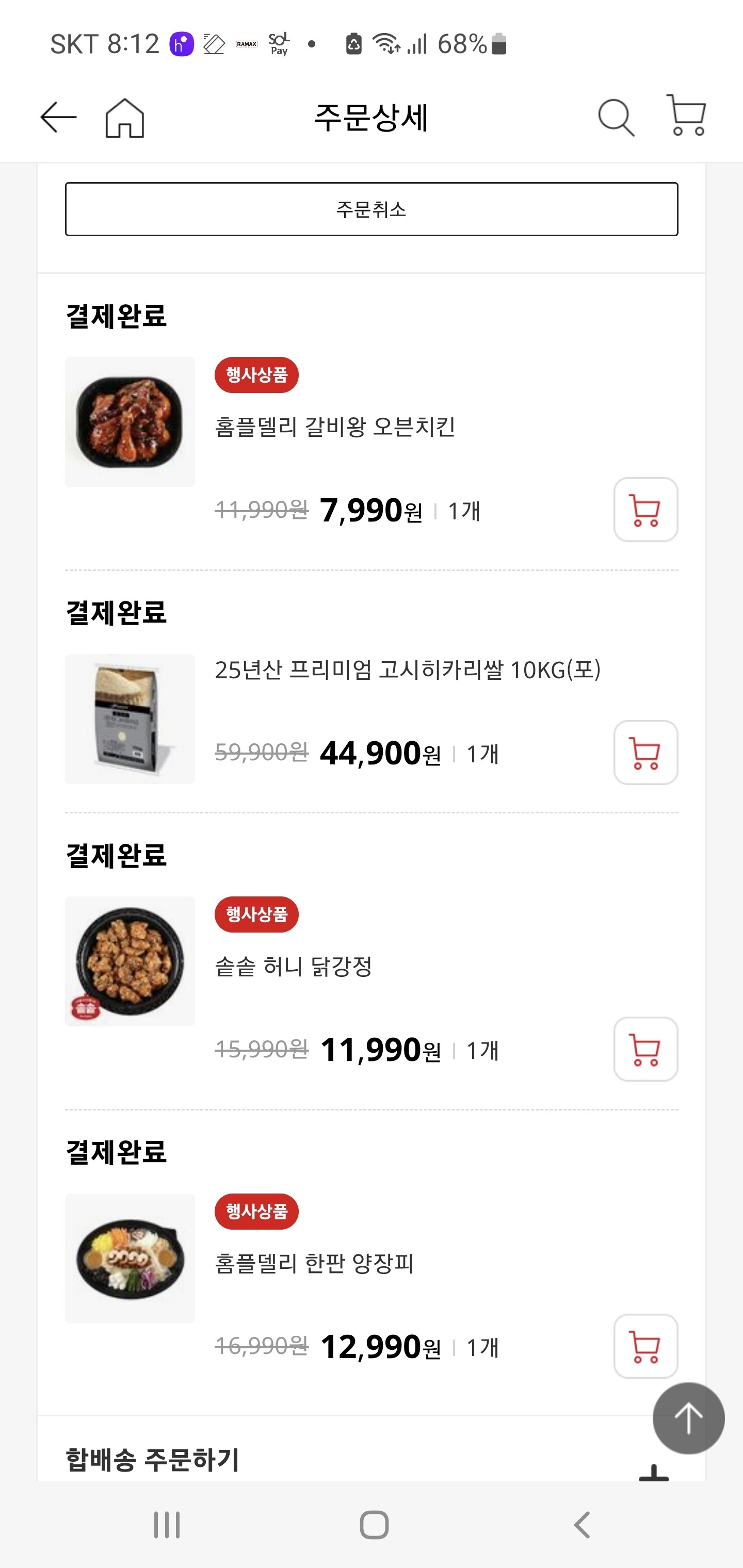The width and height of the screenshot is (743, 1568).
Task: Add 홈플델리 한판 양장피 to cart
Action: (x=645, y=1346)
